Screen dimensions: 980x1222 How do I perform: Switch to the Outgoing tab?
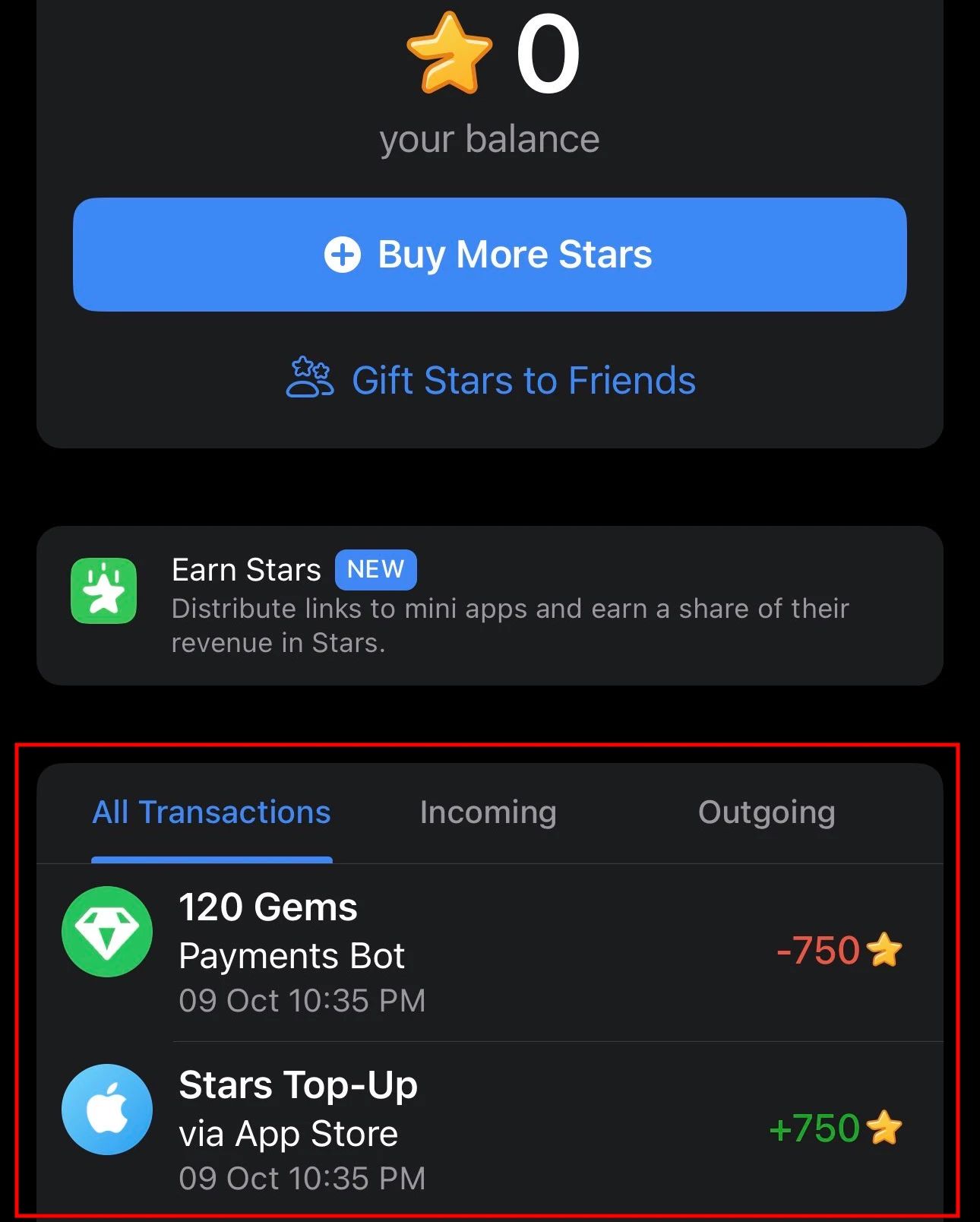click(x=767, y=812)
